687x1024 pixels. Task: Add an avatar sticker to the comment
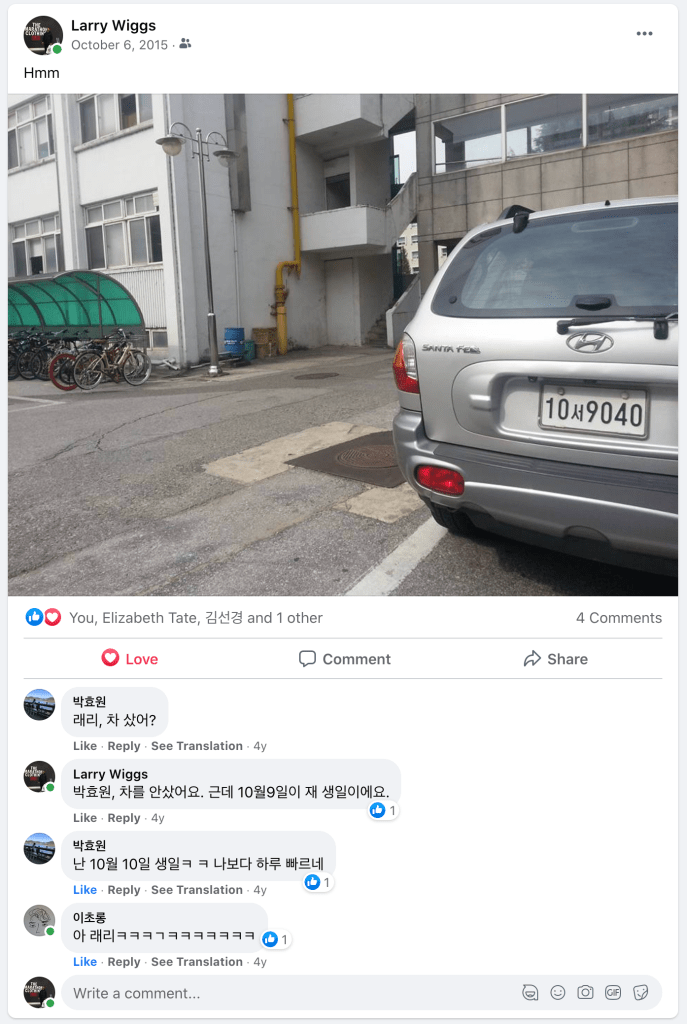(x=530, y=993)
